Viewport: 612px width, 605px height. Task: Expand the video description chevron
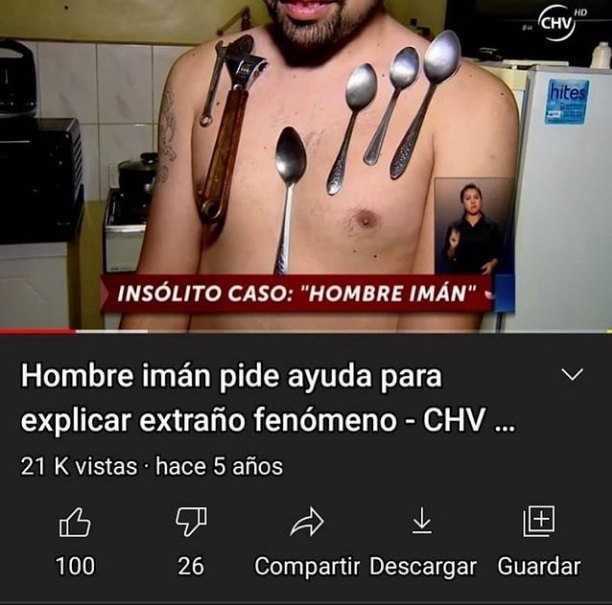572,375
